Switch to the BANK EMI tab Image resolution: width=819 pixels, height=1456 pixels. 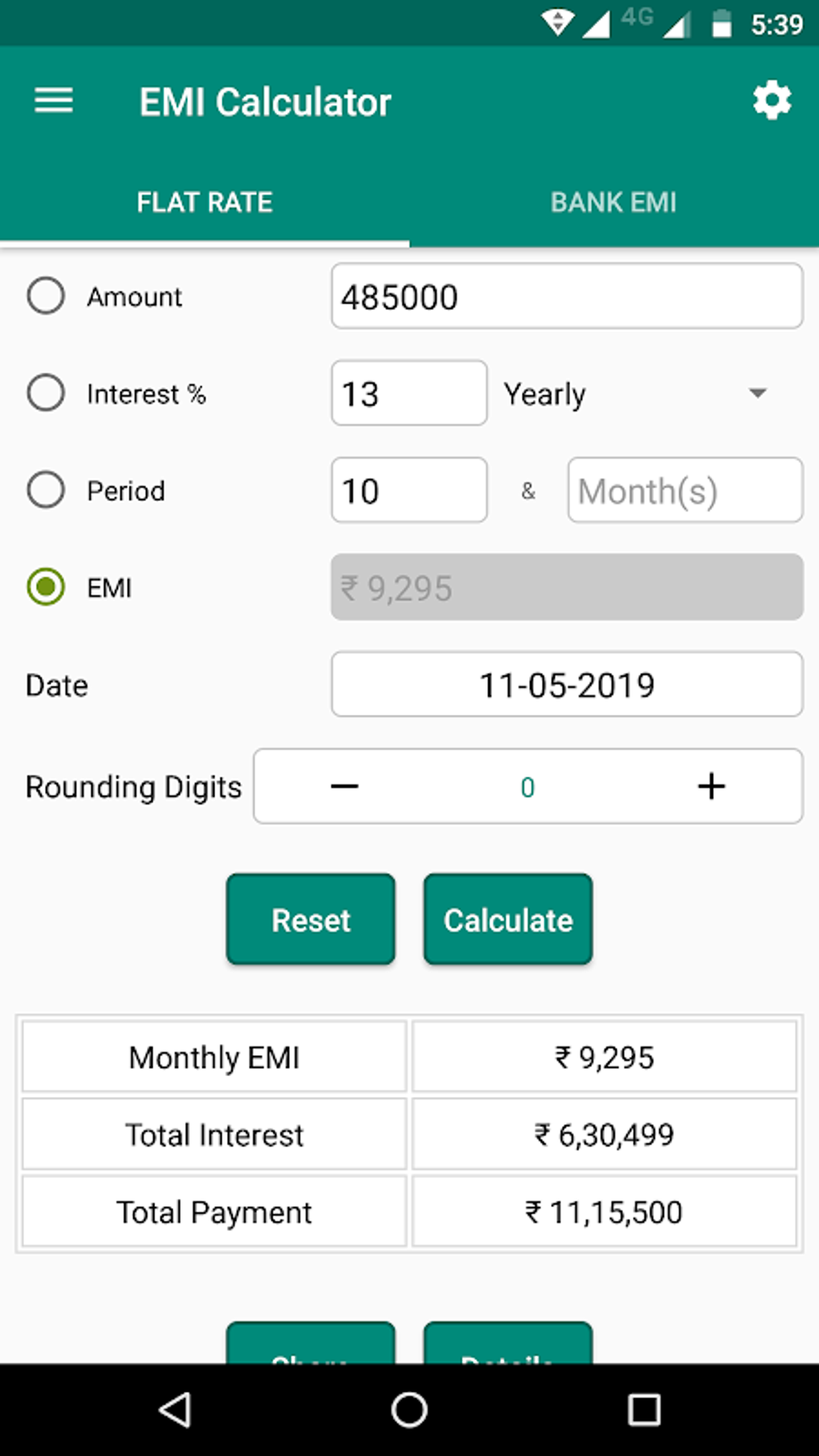point(613,202)
